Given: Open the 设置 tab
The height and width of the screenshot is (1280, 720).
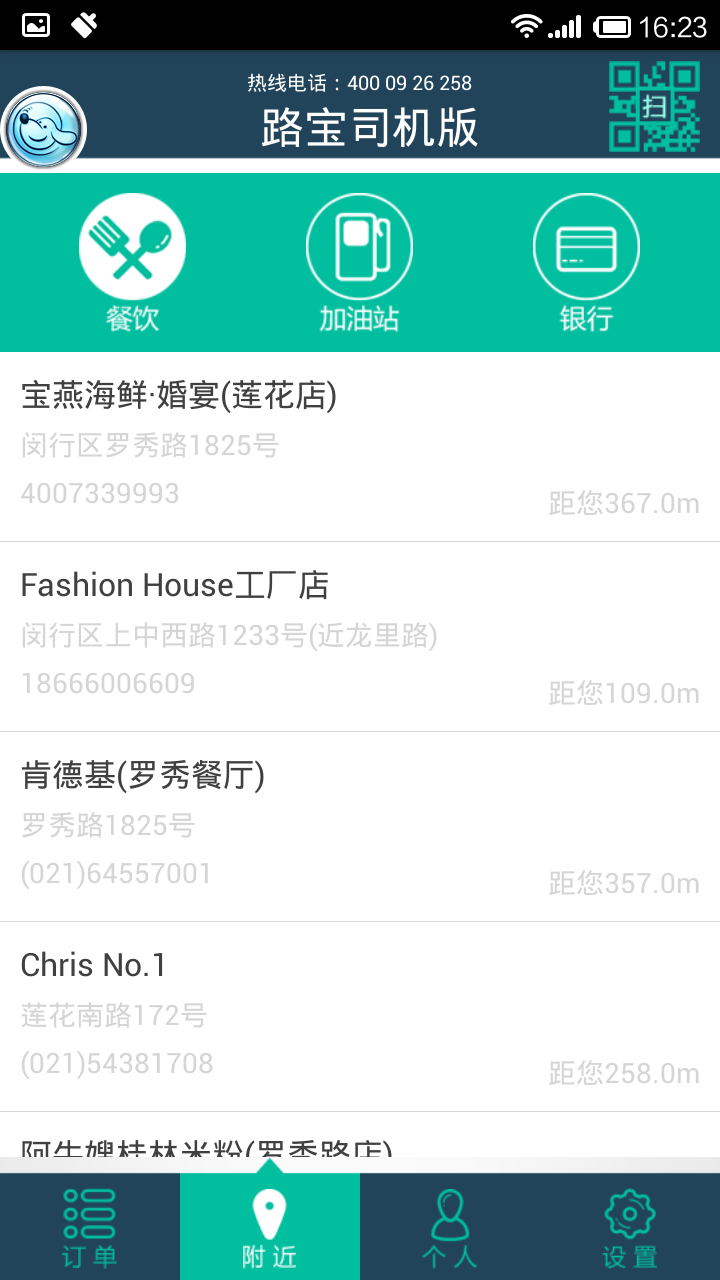Looking at the screenshot, I should [630, 1227].
